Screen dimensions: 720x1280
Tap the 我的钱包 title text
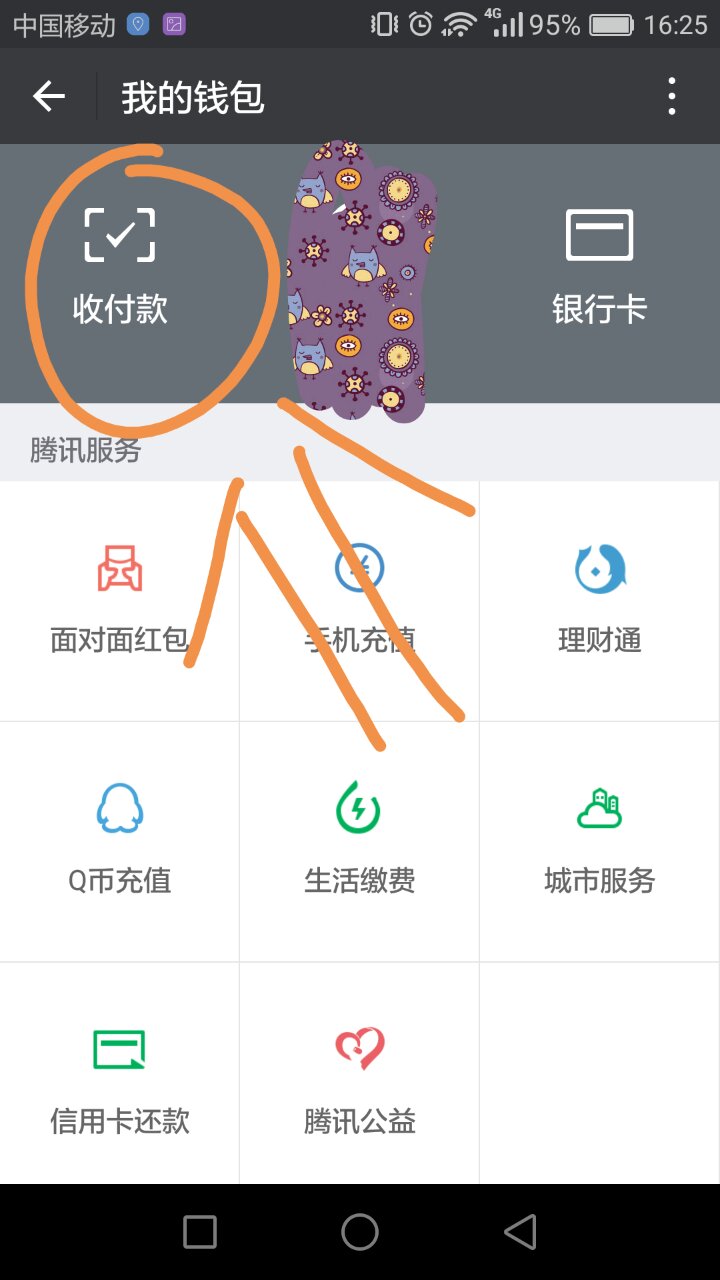click(x=193, y=96)
